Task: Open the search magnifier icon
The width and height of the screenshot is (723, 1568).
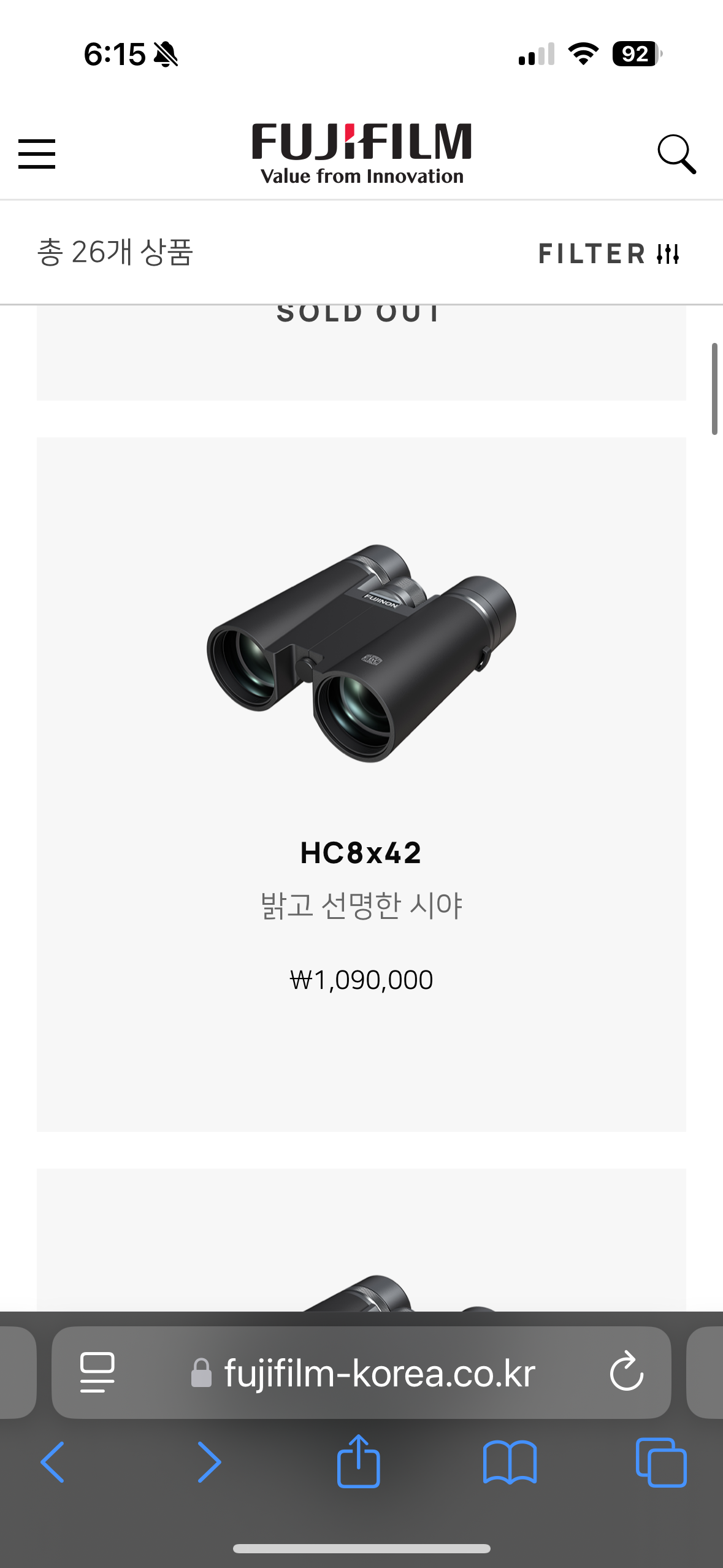Action: 676,153
